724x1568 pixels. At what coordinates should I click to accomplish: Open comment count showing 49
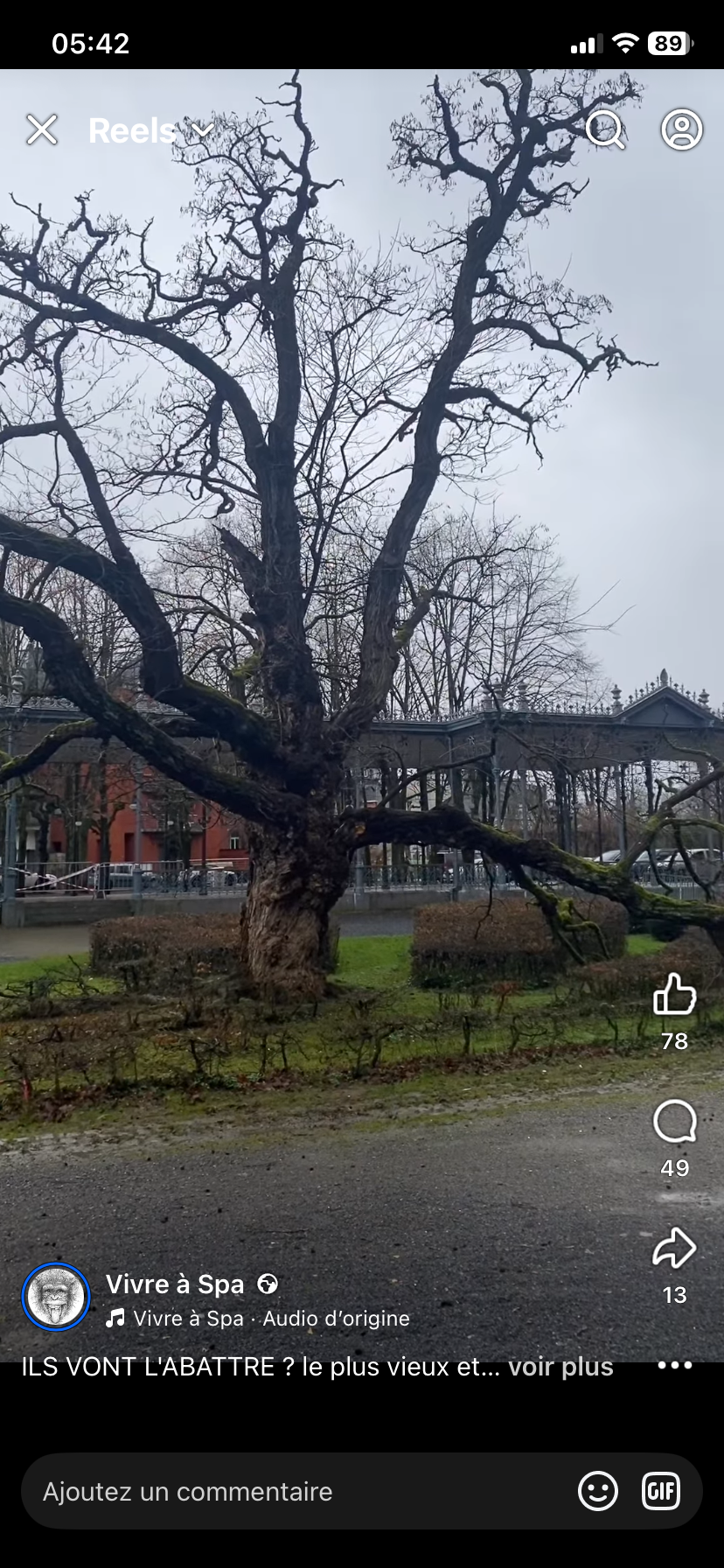tap(673, 1166)
